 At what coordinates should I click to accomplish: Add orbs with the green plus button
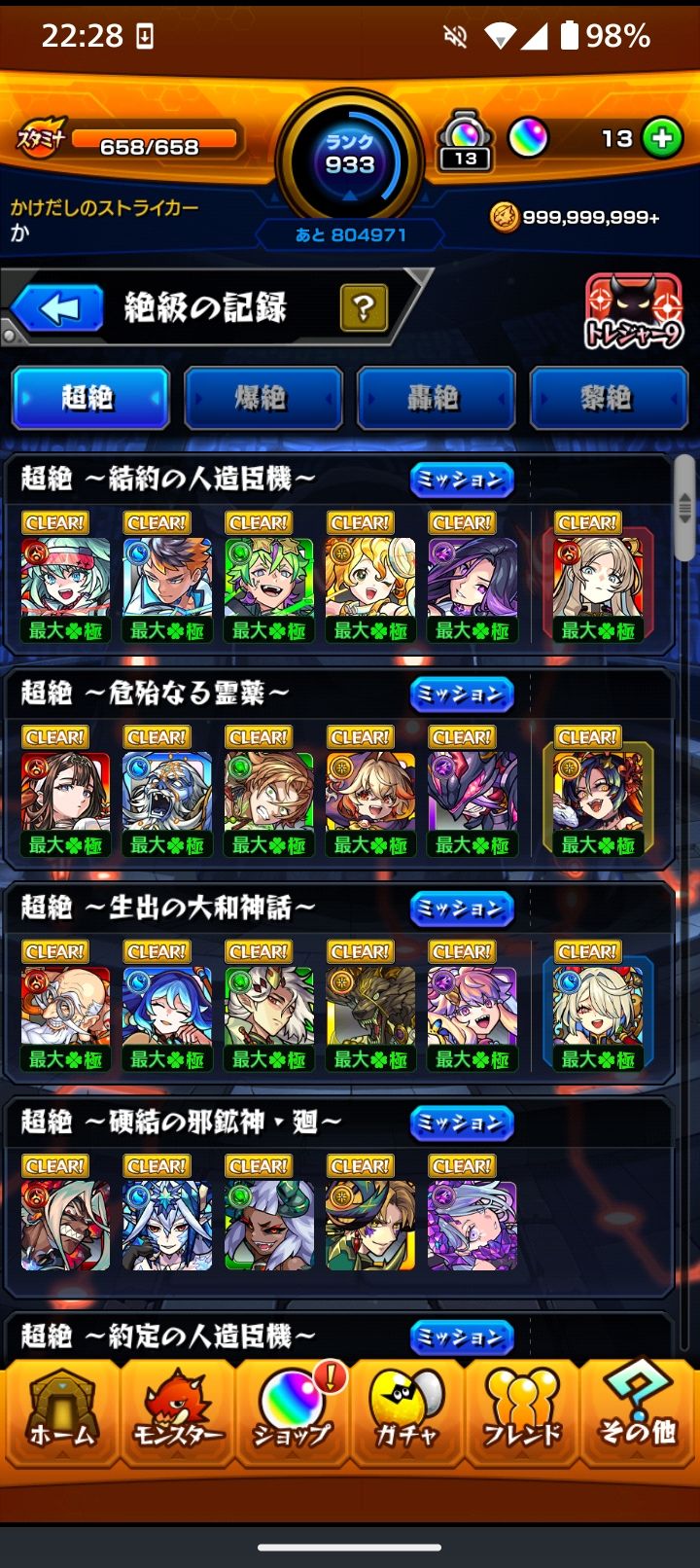tap(662, 139)
